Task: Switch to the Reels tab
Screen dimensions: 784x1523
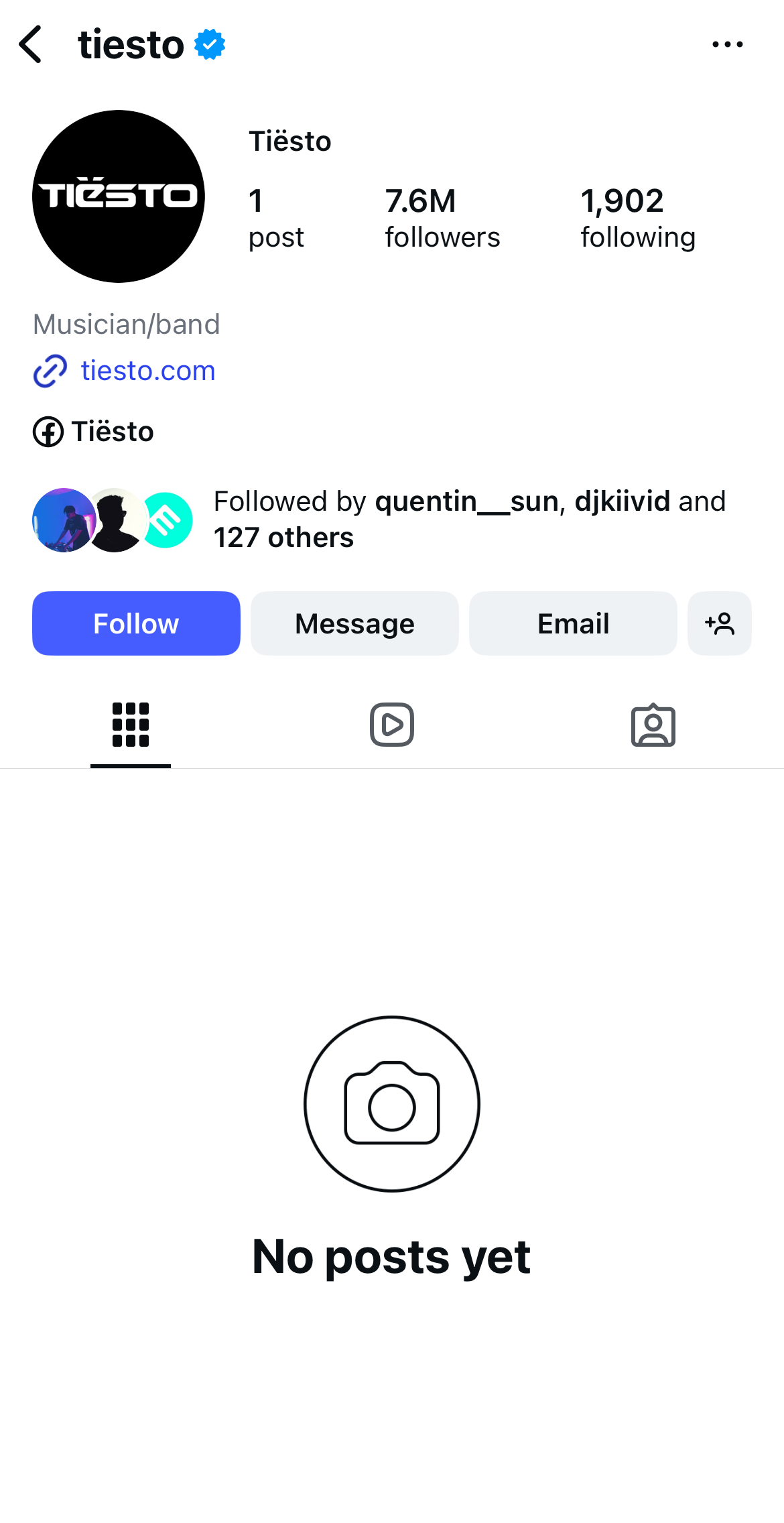Action: point(392,725)
